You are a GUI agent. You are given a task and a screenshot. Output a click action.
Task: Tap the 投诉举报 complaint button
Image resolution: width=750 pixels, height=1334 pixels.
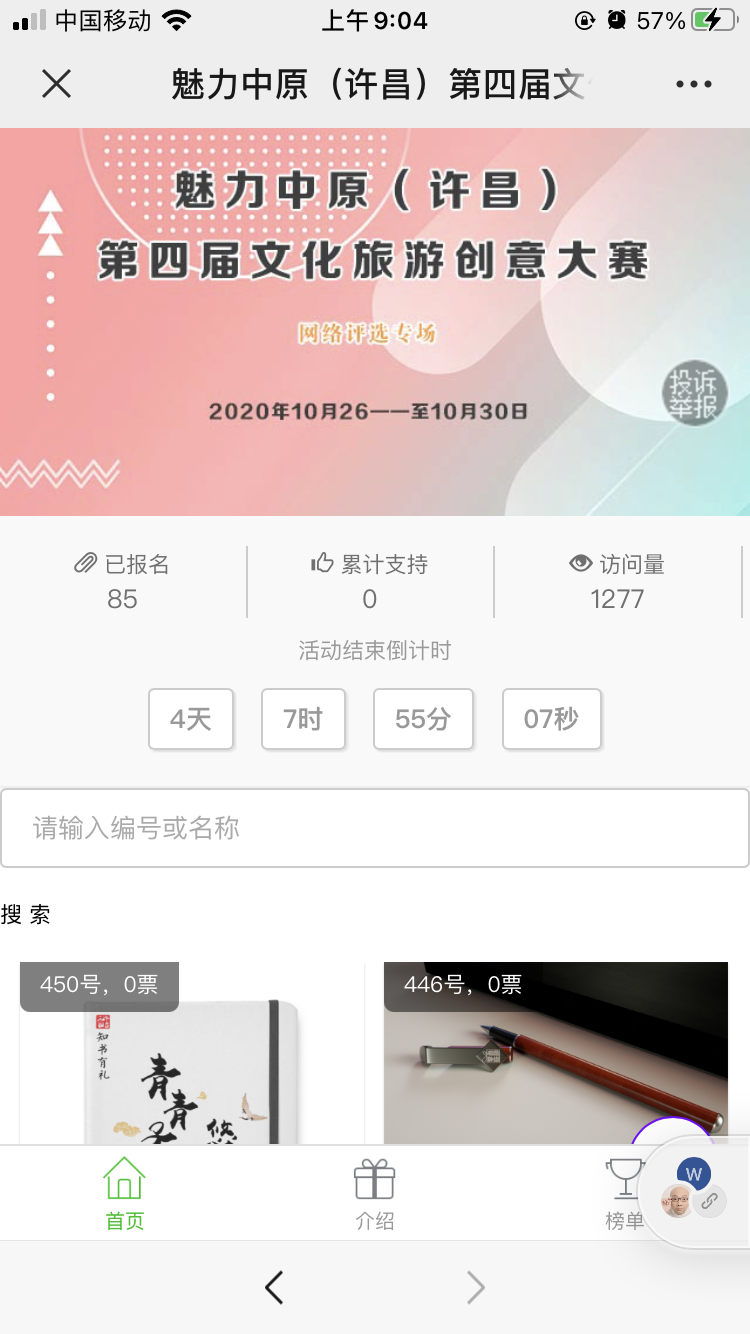pos(694,393)
